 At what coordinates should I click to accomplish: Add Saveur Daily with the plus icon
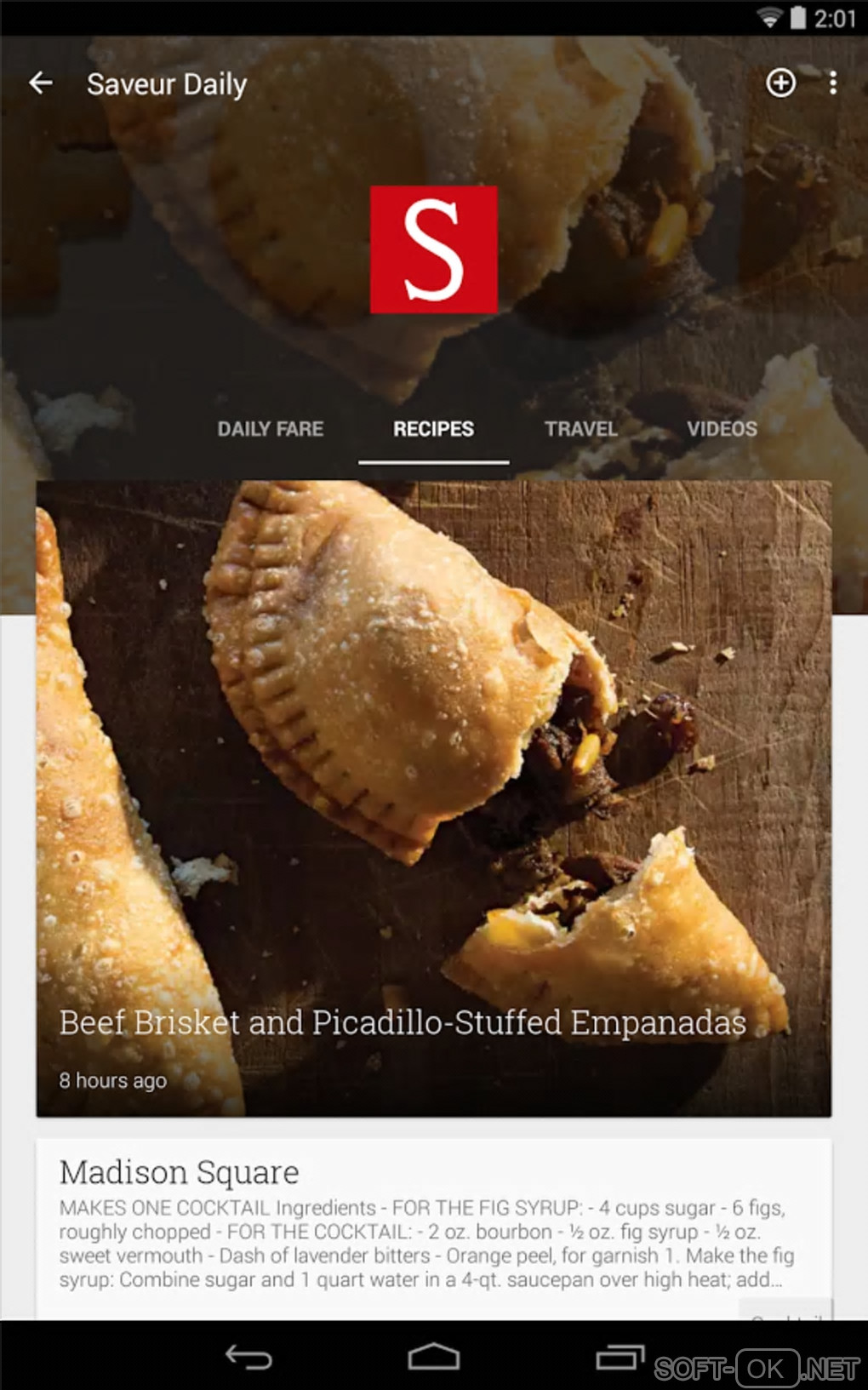780,83
